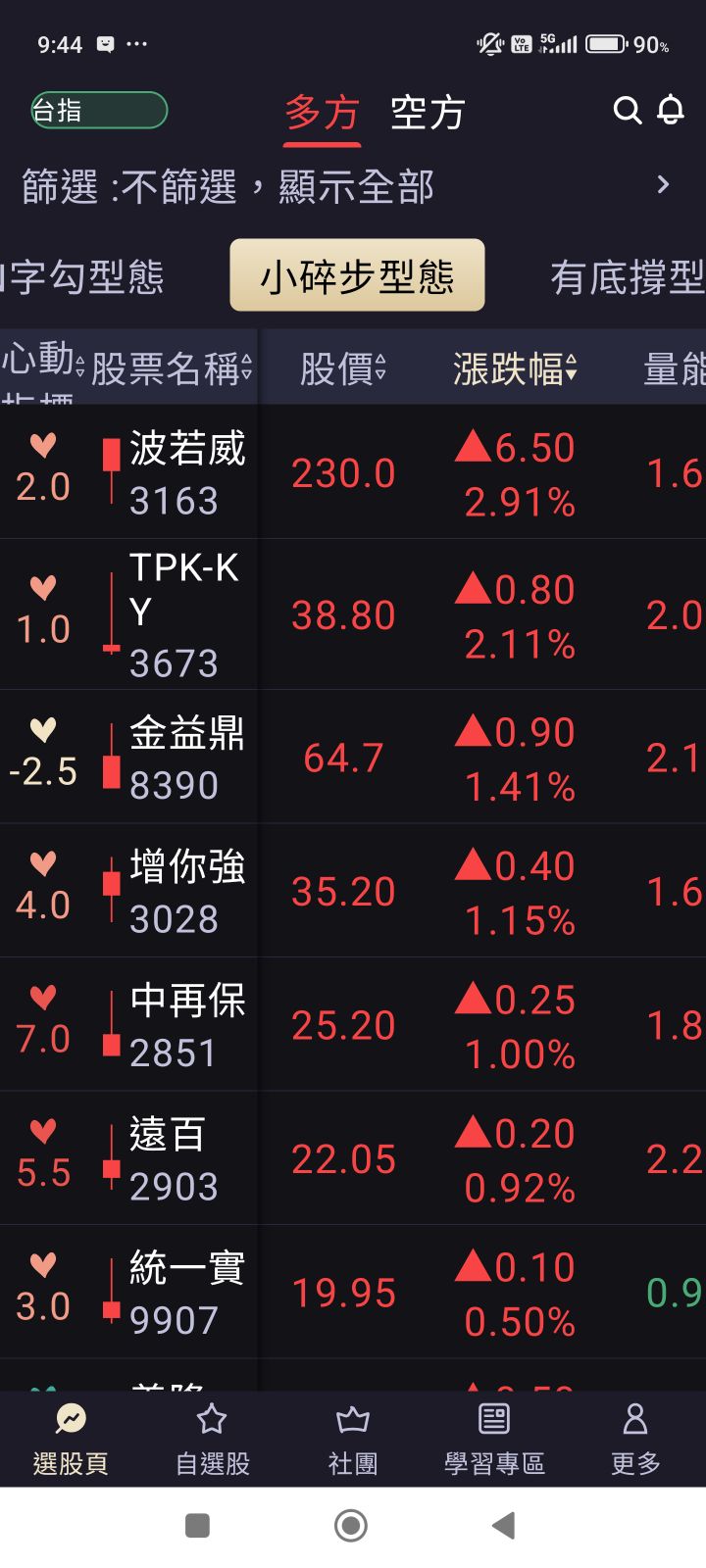
Task: Open the notifications bell
Action: point(671,111)
